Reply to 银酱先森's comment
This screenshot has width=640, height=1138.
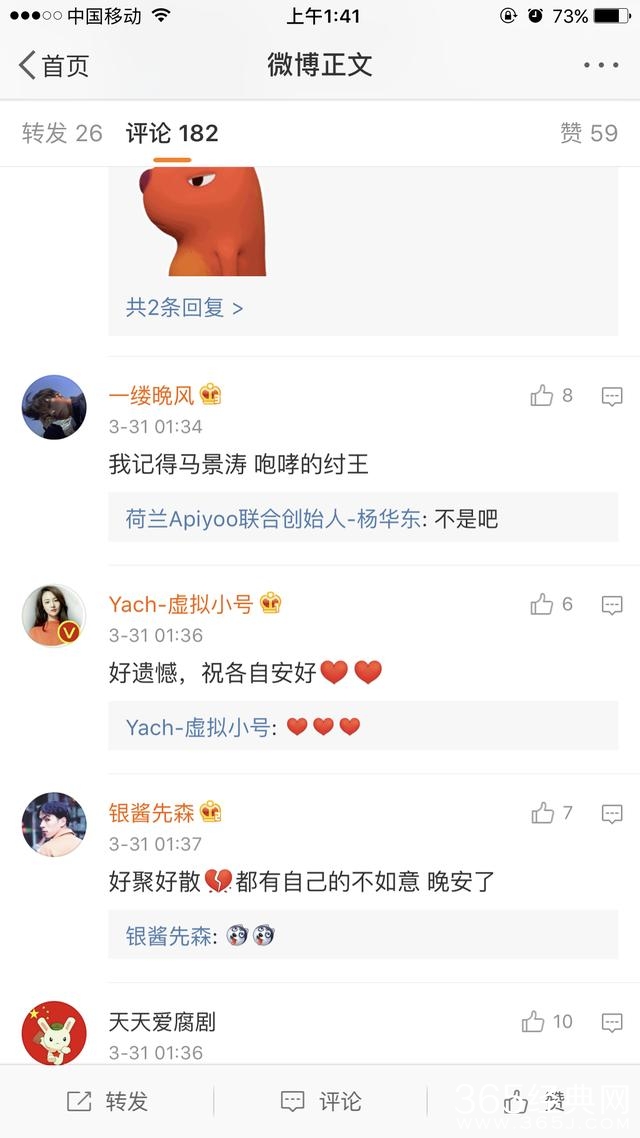(x=612, y=814)
